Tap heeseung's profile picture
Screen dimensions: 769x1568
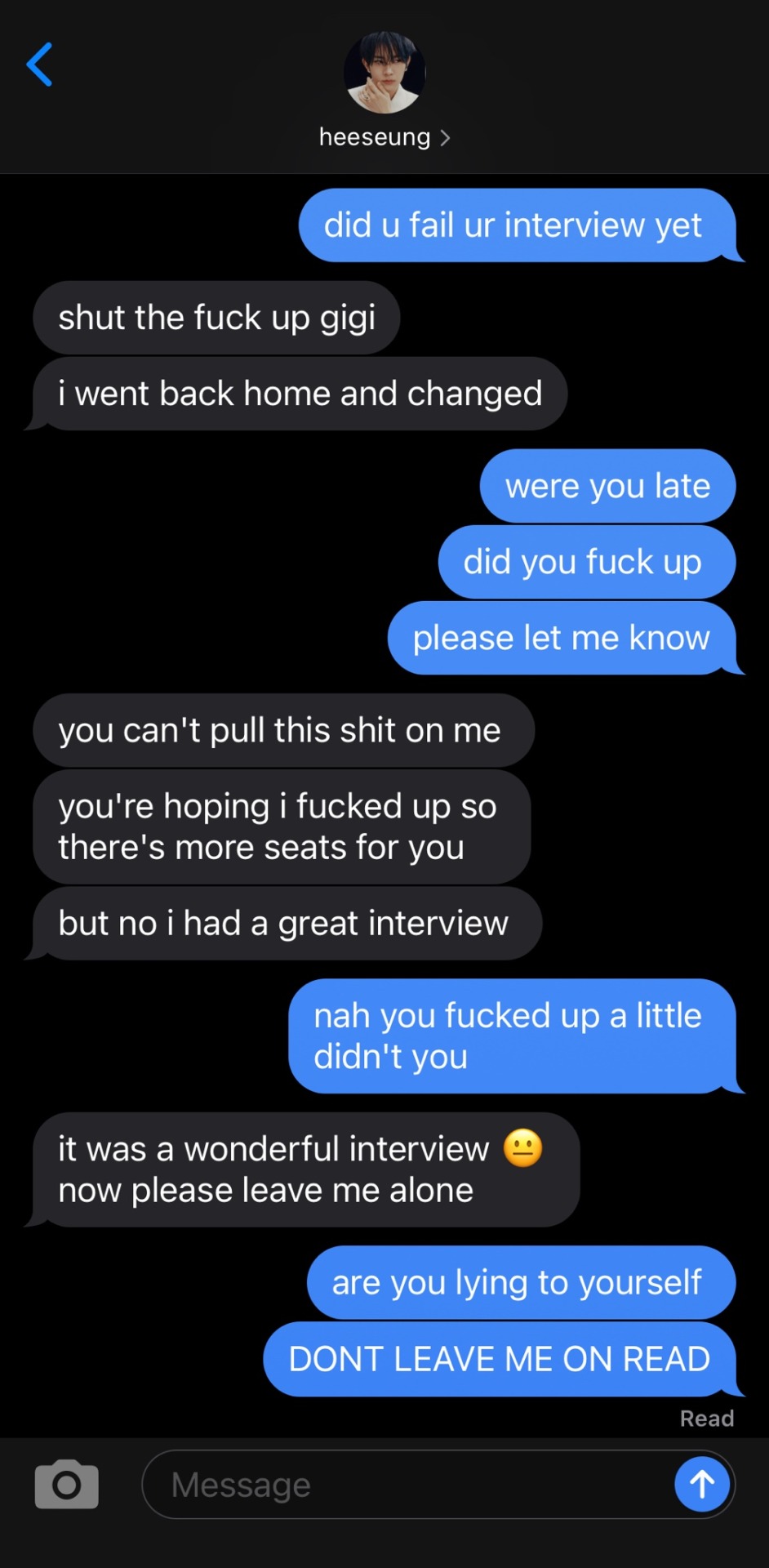384,73
